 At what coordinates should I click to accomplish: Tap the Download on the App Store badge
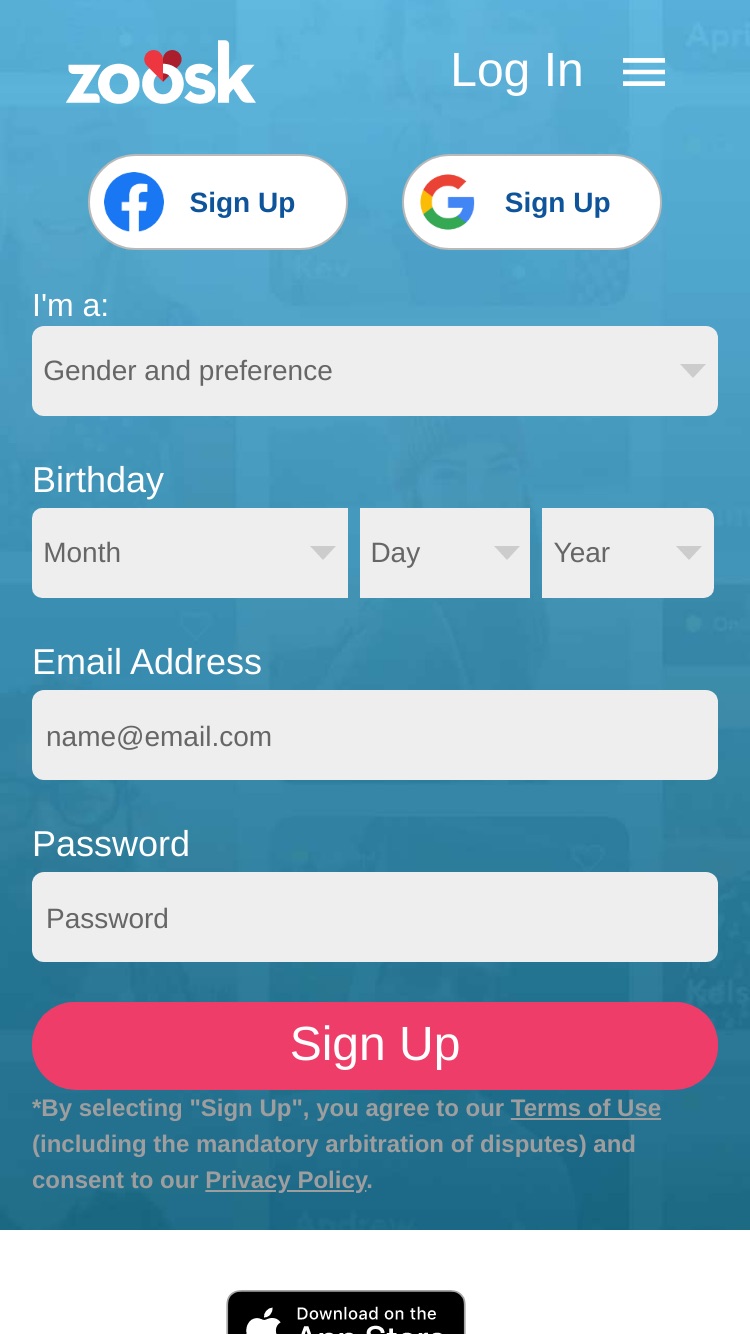(346, 1312)
